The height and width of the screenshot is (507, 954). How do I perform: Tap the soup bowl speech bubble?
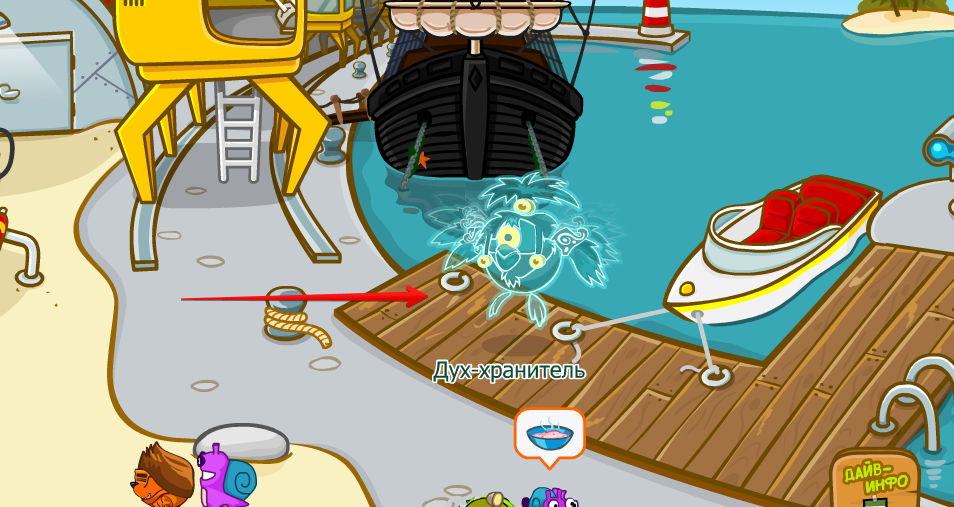pyautogui.click(x=549, y=435)
